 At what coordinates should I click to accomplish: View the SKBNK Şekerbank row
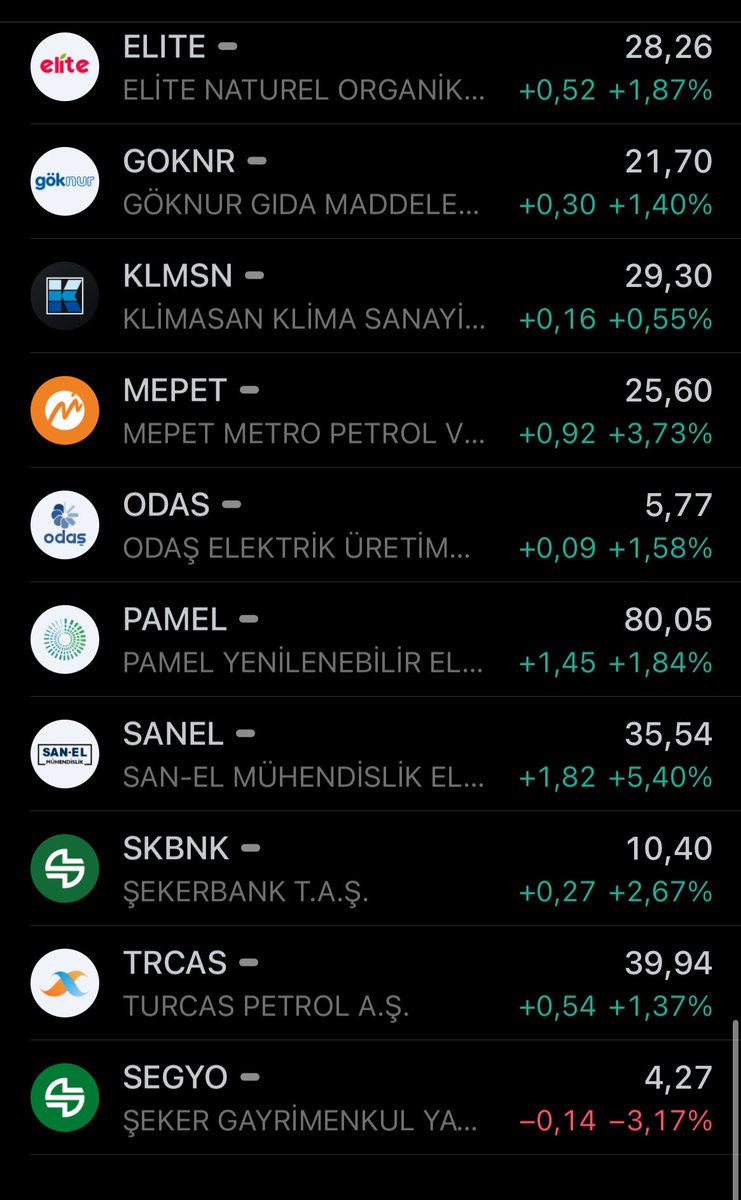tap(370, 869)
